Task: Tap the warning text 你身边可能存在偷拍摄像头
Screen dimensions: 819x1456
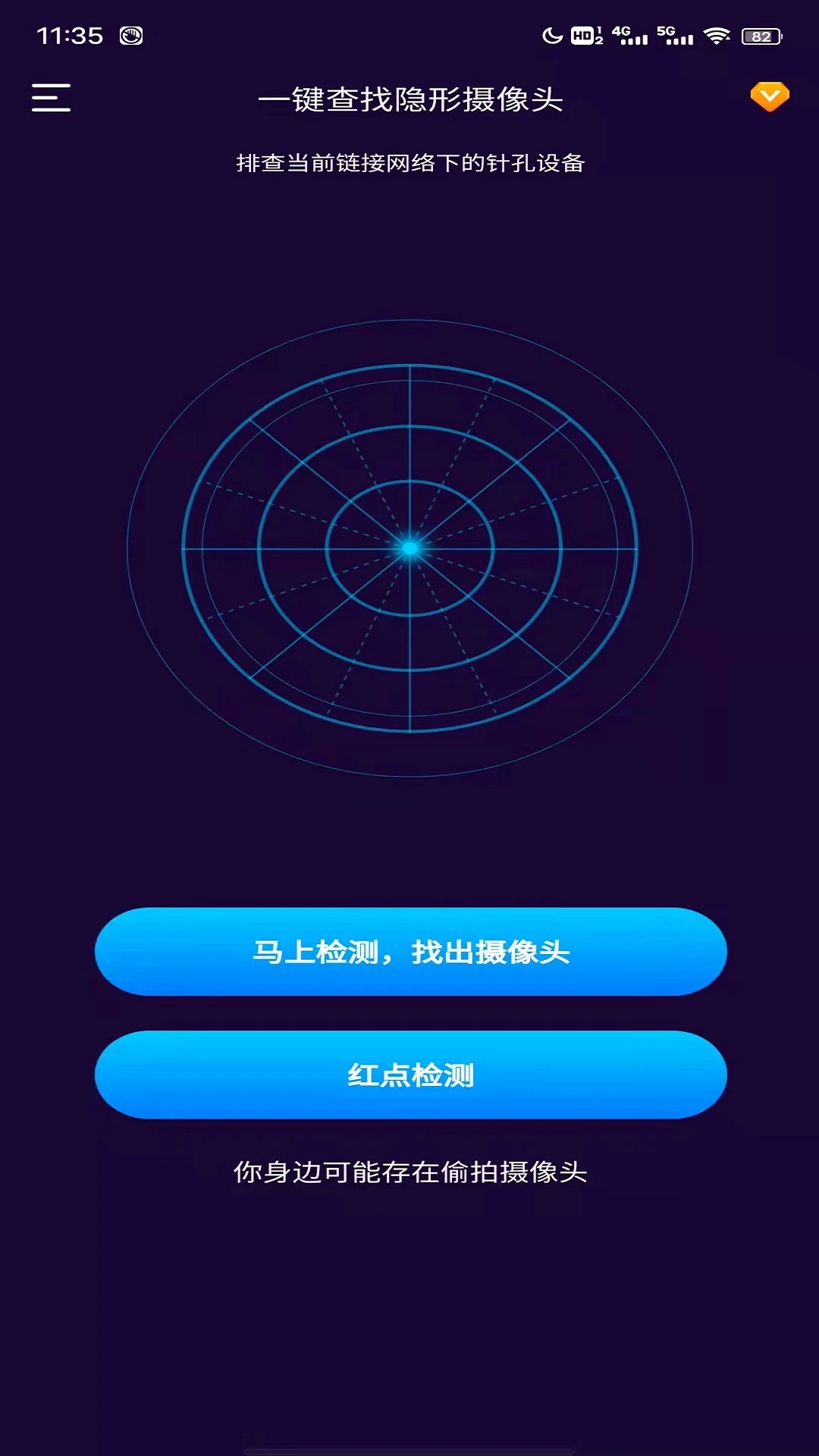Action: [x=409, y=1172]
